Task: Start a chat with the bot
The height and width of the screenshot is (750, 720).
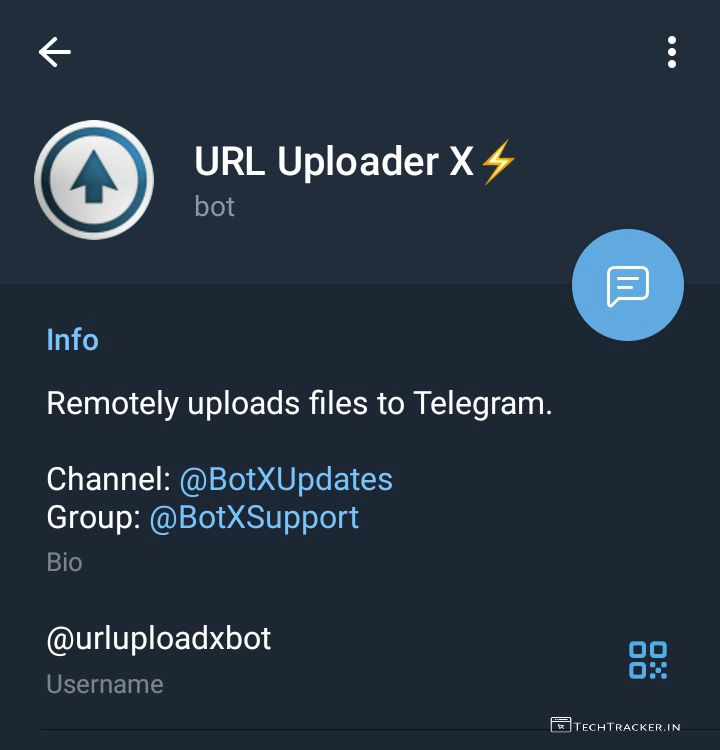Action: click(627, 286)
